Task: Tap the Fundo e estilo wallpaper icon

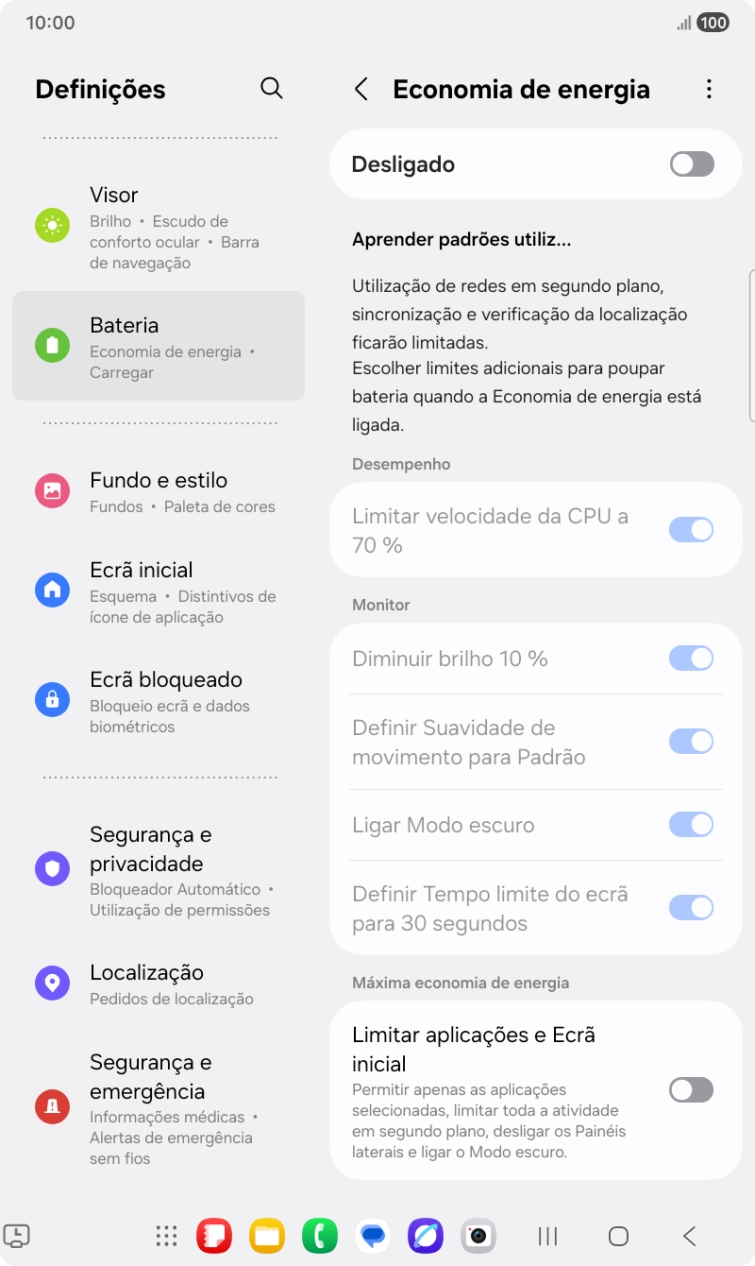Action: coord(52,490)
